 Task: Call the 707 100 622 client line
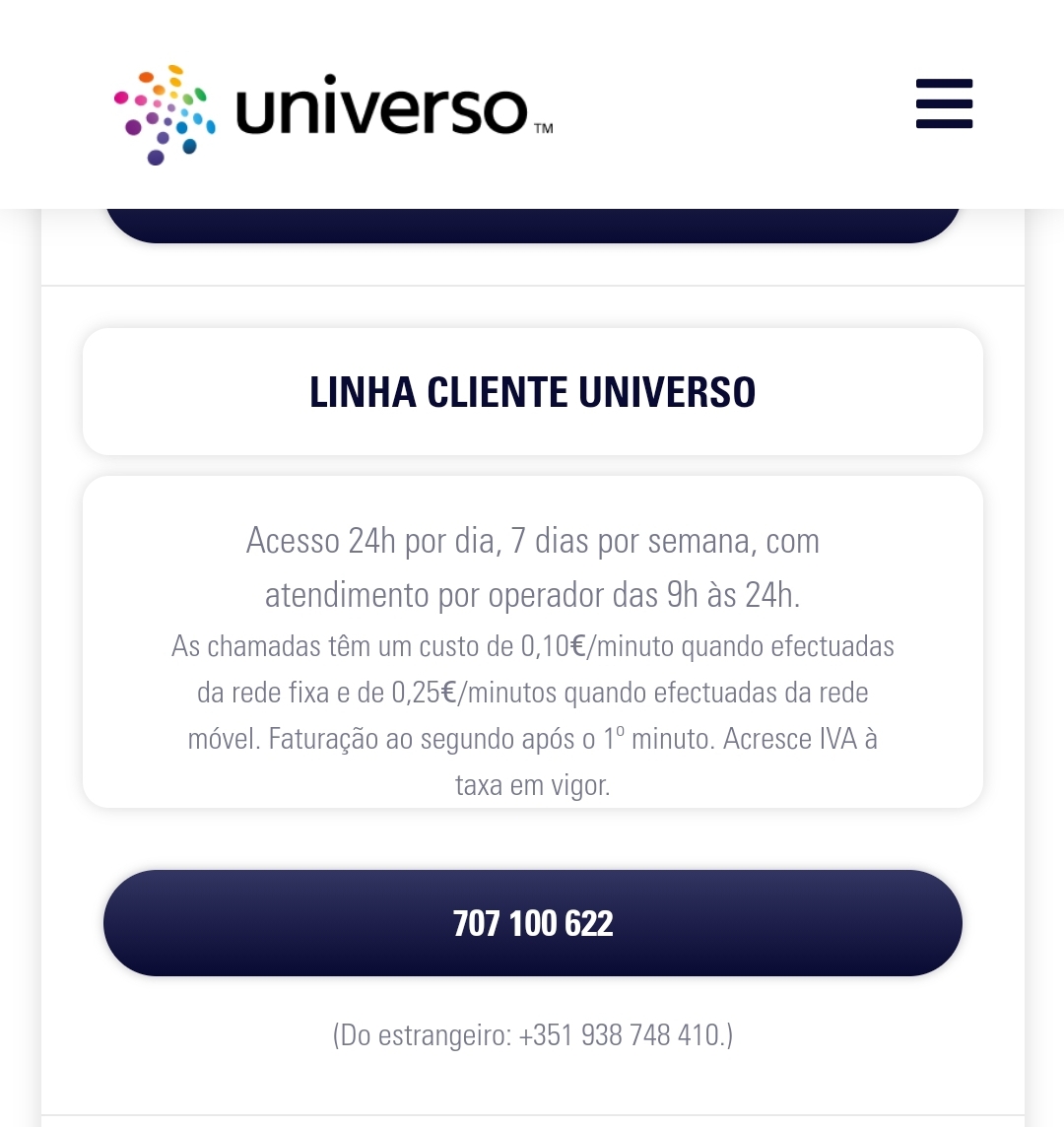532,923
